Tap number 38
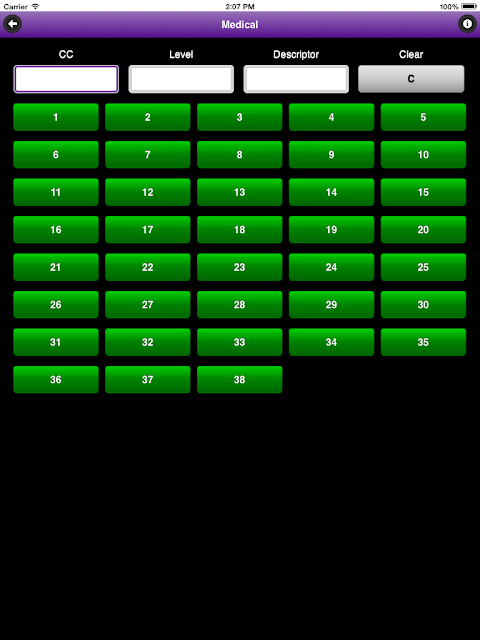The image size is (480, 640). [240, 380]
